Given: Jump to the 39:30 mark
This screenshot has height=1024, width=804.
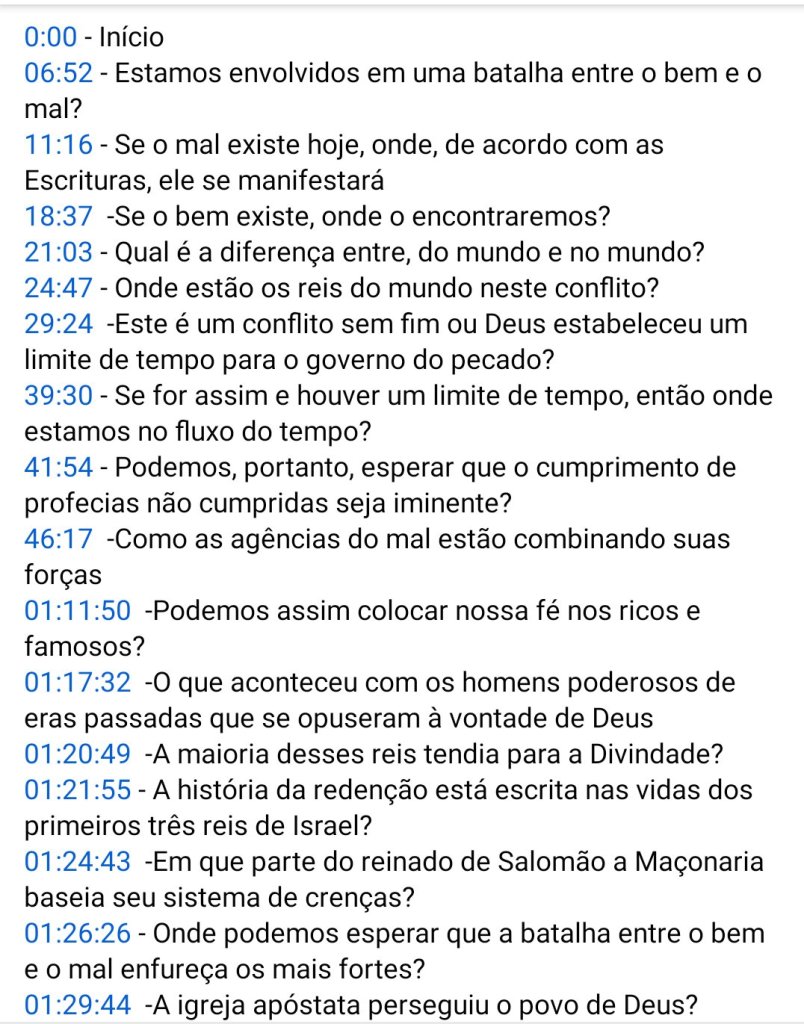Looking at the screenshot, I should pyautogui.click(x=57, y=396).
